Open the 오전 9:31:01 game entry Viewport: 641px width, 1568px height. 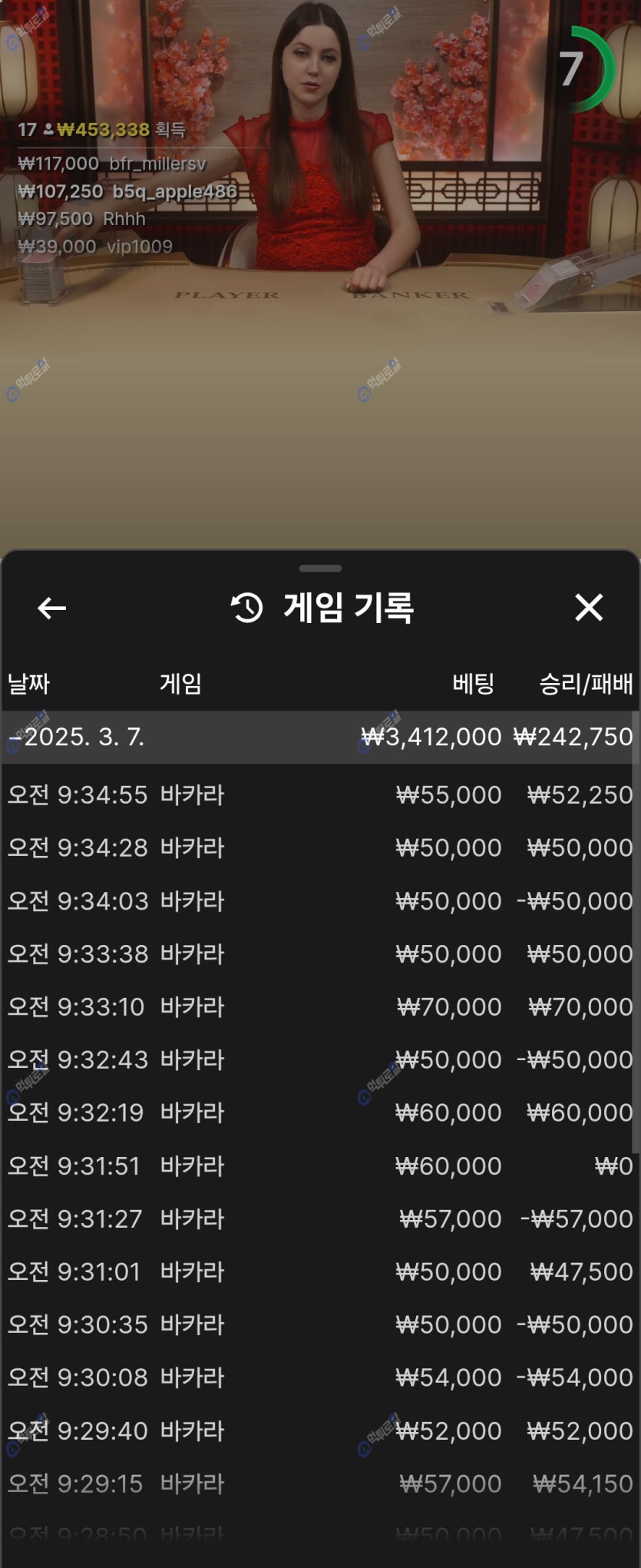click(320, 1271)
